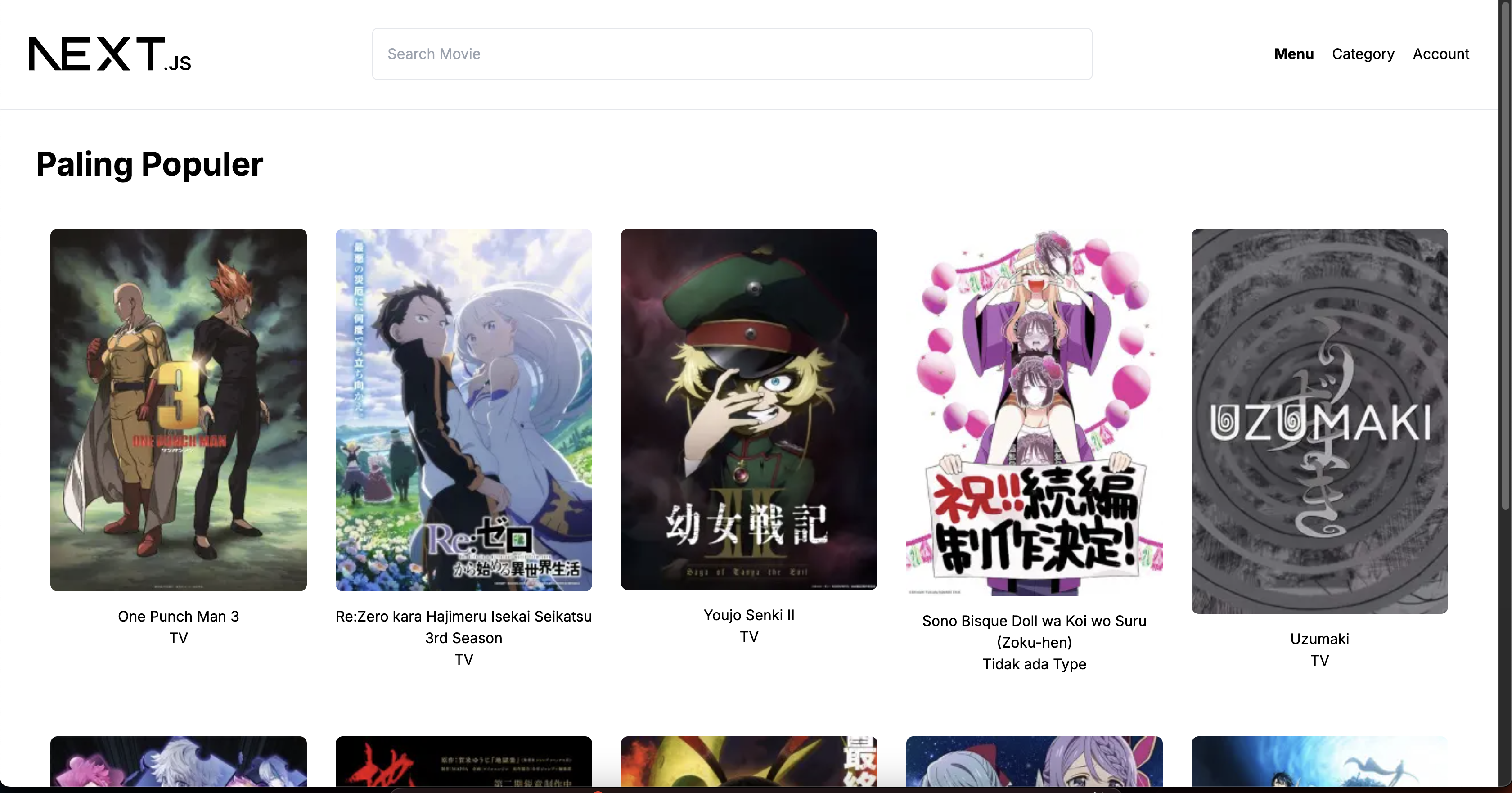Go to Category page

tap(1362, 54)
